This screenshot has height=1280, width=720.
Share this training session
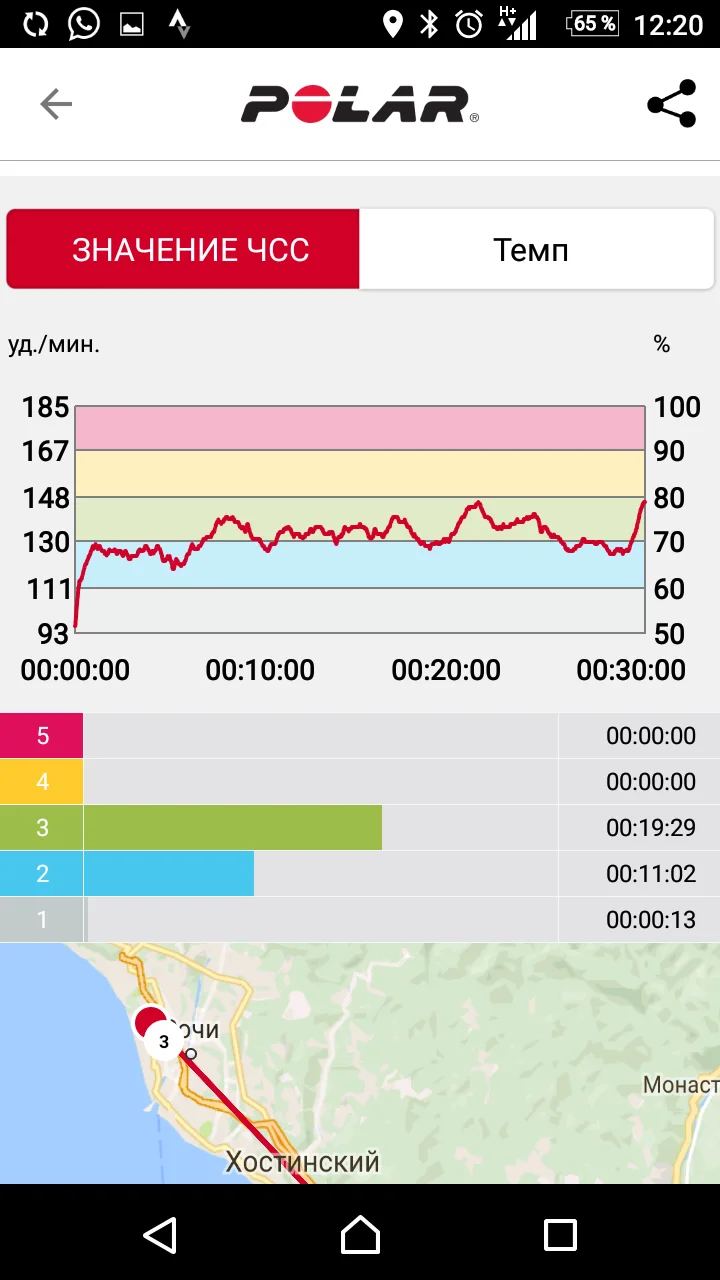point(671,104)
